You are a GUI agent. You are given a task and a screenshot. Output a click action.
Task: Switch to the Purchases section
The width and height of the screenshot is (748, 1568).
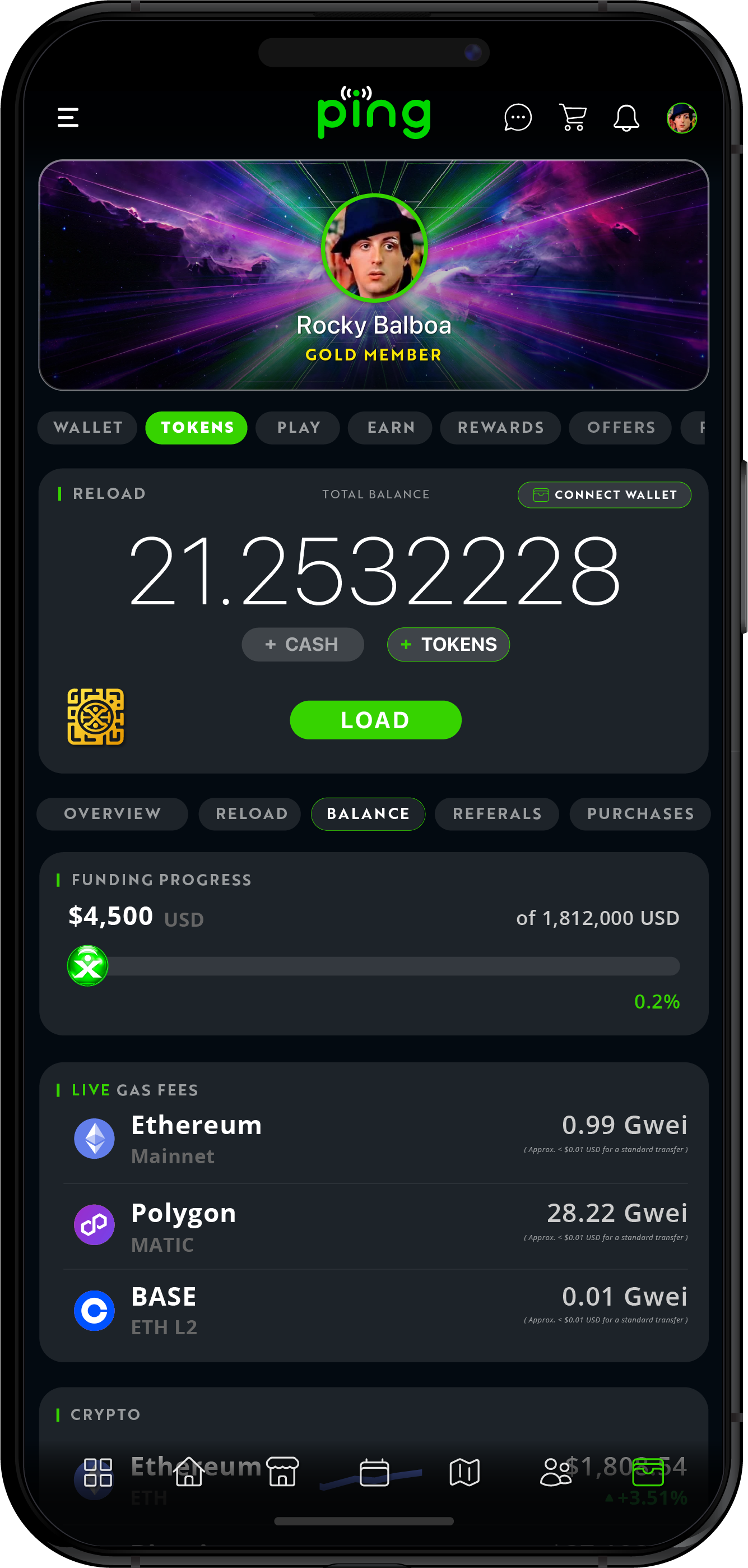[x=640, y=814]
